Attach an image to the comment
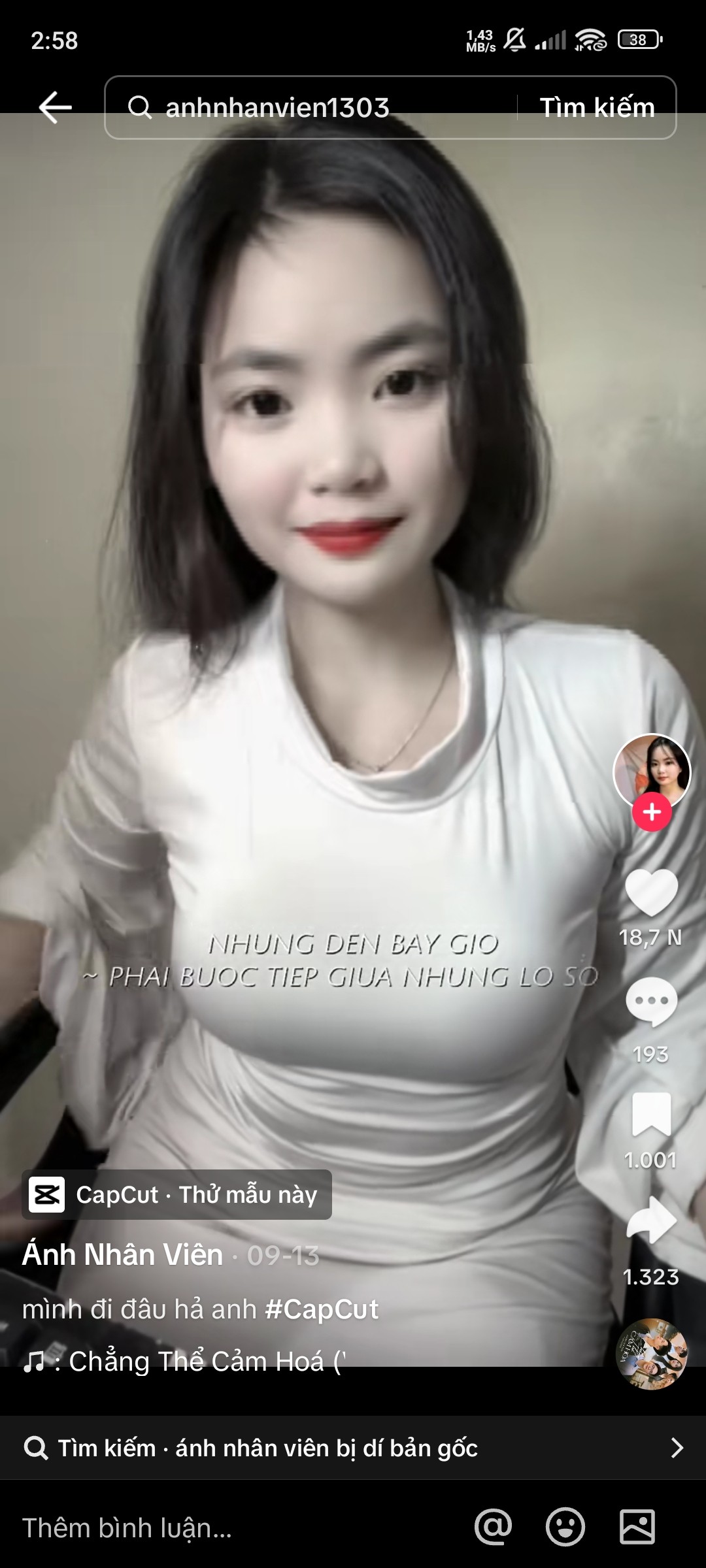The width and height of the screenshot is (706, 1568). pos(637,1527)
